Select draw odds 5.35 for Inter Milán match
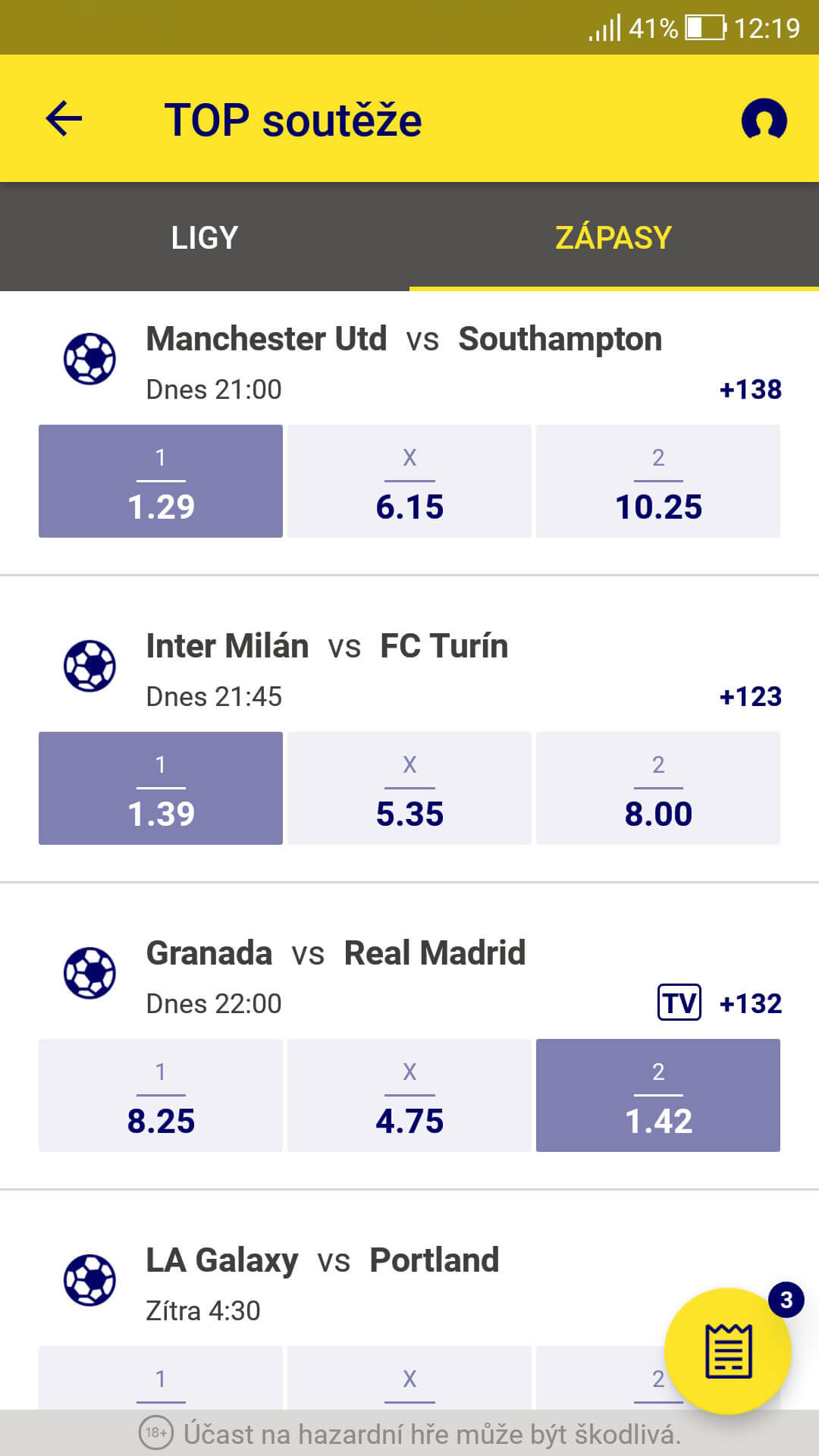Image resolution: width=819 pixels, height=1456 pixels. [409, 788]
